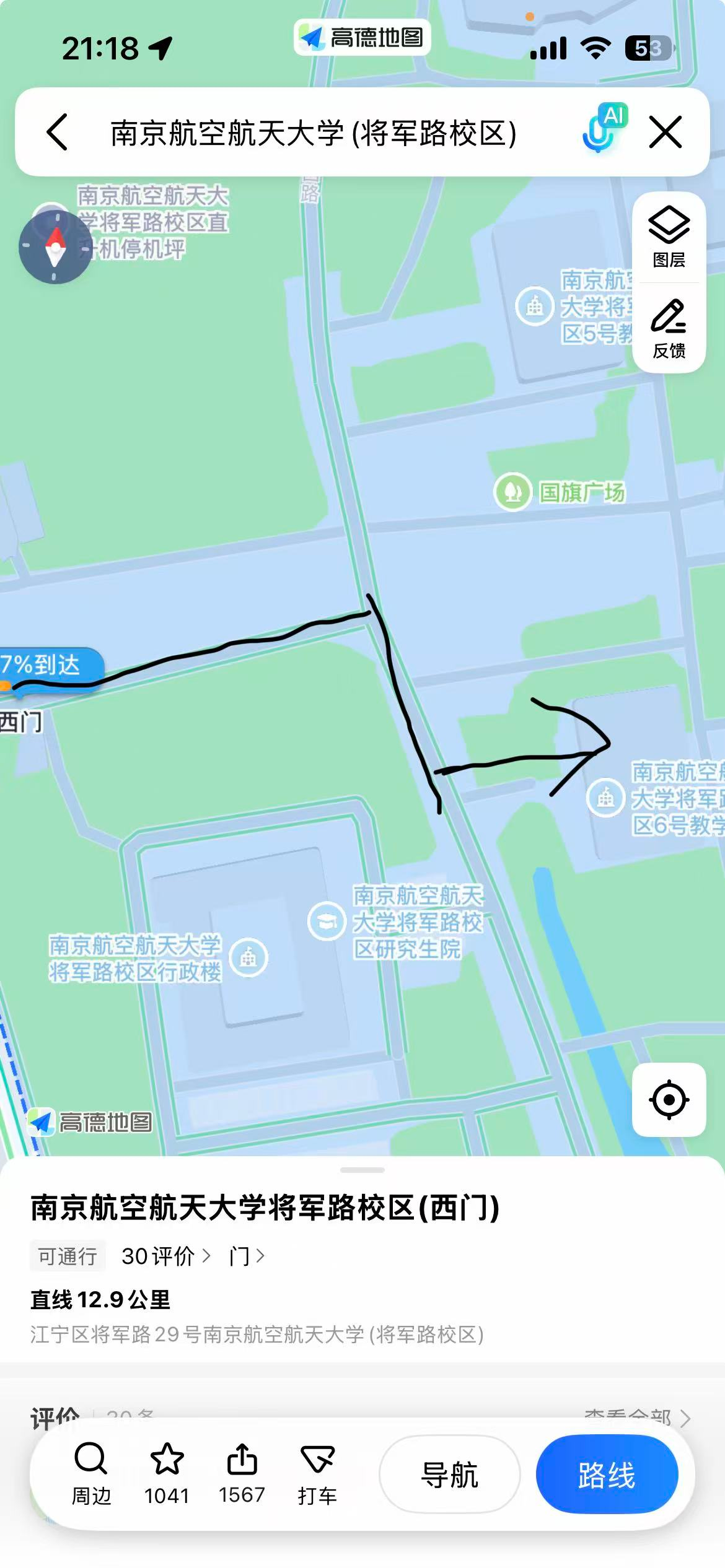Select the 国旗广场 map marker
The width and height of the screenshot is (725, 1568).
pos(512,492)
